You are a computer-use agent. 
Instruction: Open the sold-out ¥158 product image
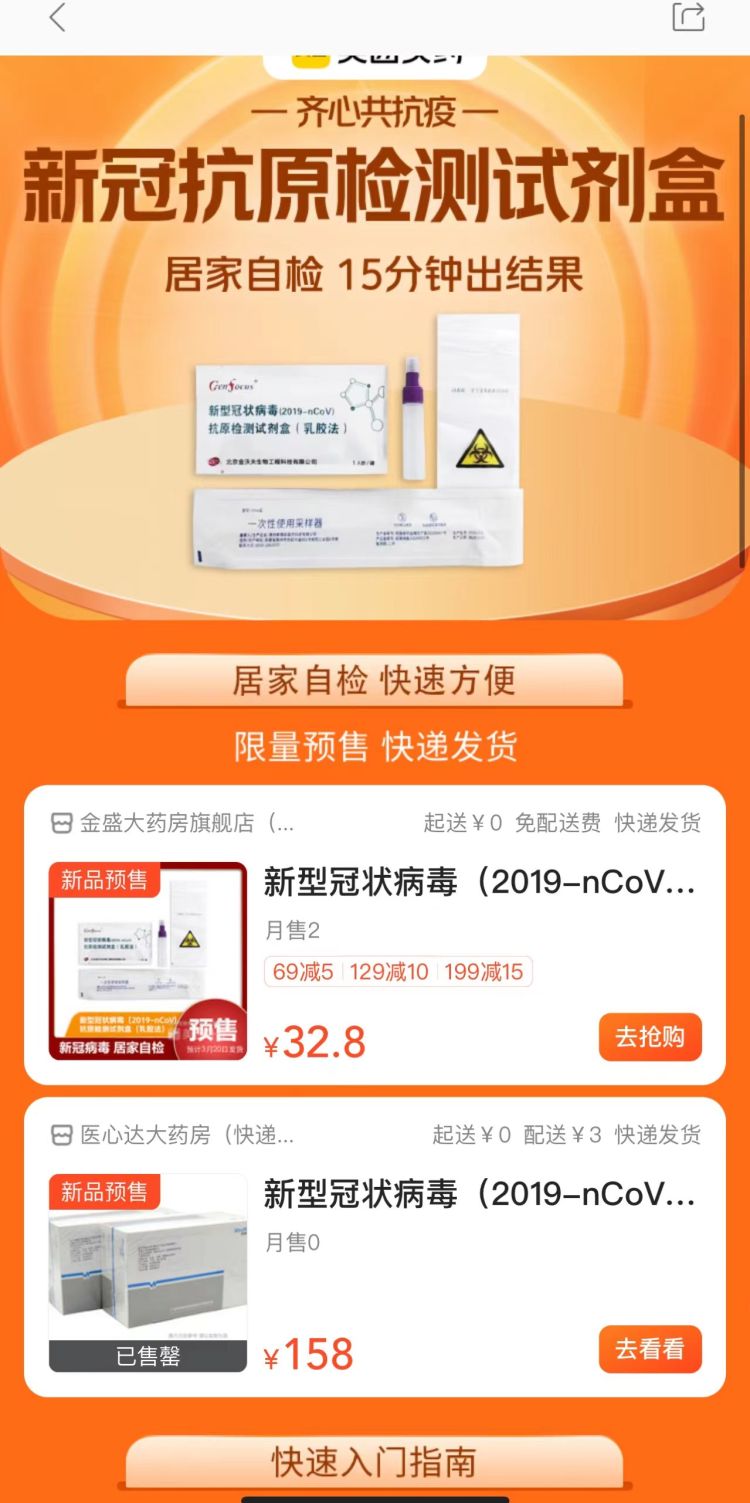148,1273
